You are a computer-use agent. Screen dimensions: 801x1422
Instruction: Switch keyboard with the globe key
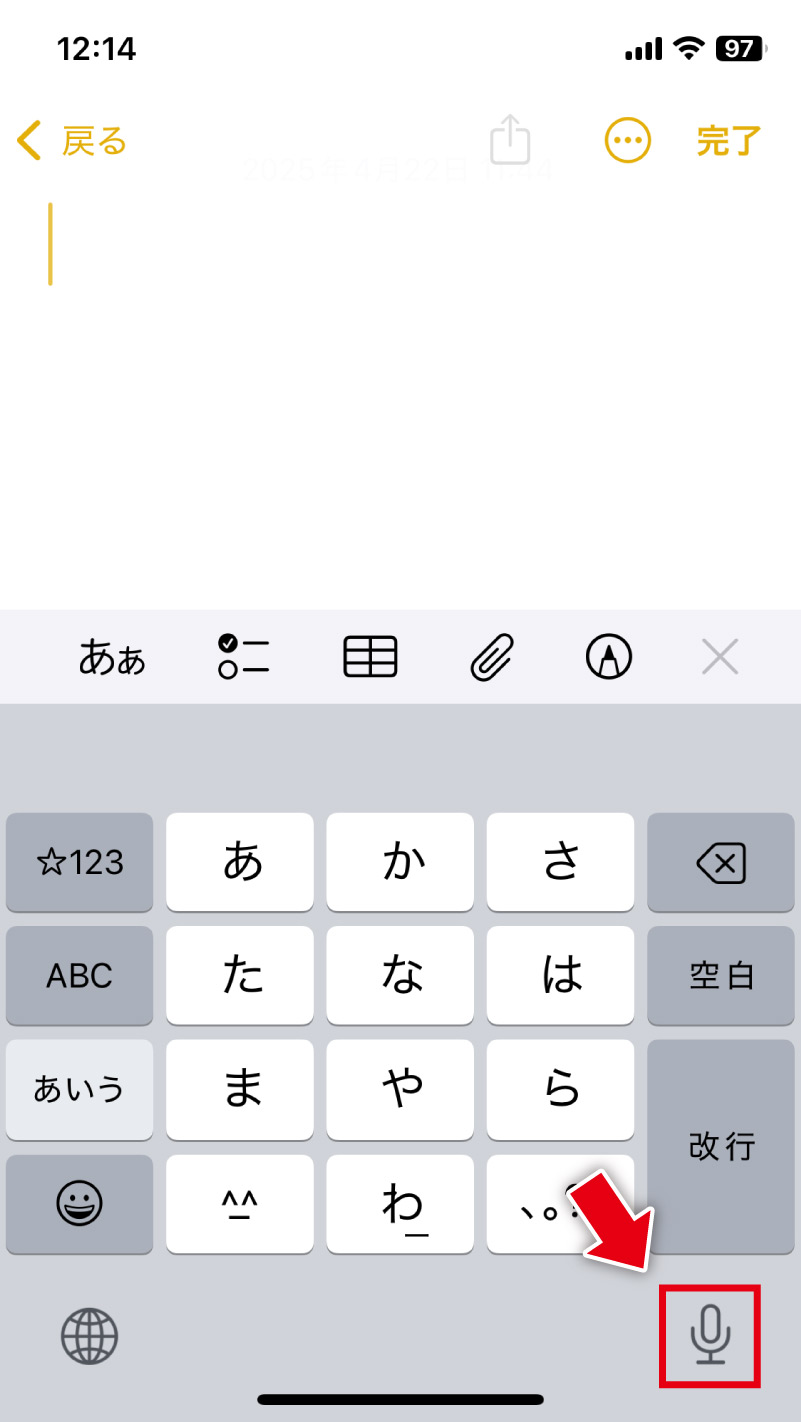(90, 1336)
